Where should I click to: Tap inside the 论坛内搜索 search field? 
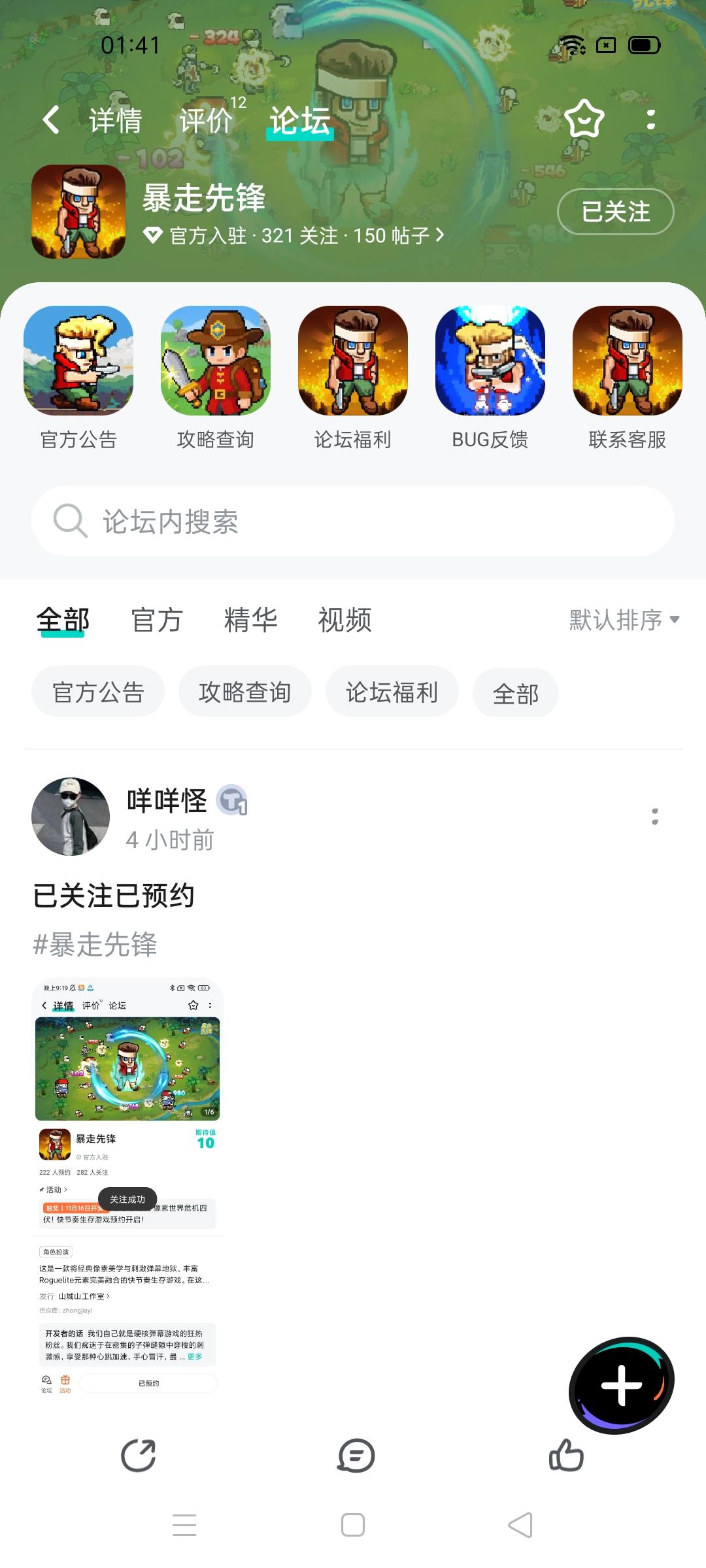tap(353, 521)
